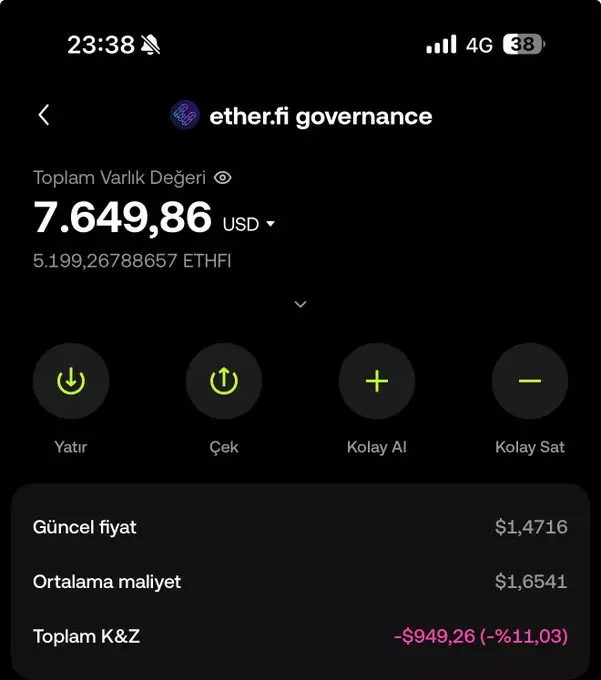This screenshot has width=601, height=680.
Task: Choose Kolay Sat to sell ETHFI
Action: tap(530, 381)
